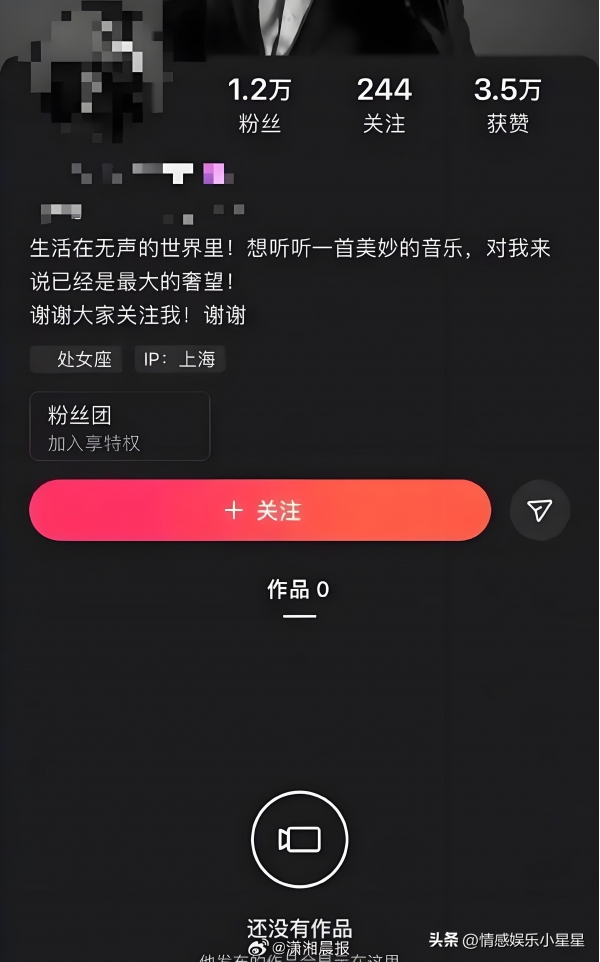Select the 作品 0 tab
This screenshot has width=600, height=962.
[x=298, y=590]
